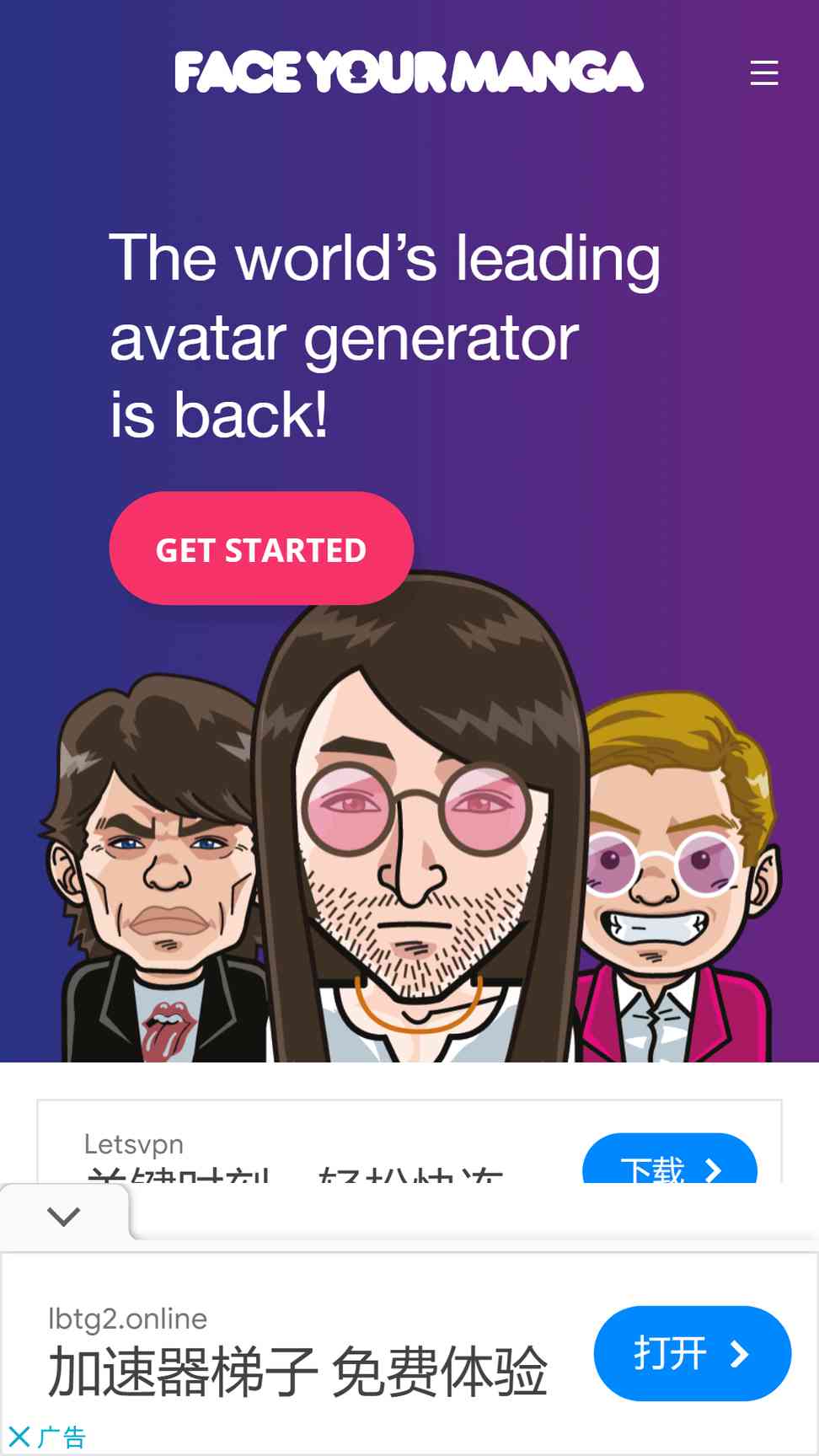
Task: Collapse the bottom ad with the chevron
Action: tap(64, 1215)
